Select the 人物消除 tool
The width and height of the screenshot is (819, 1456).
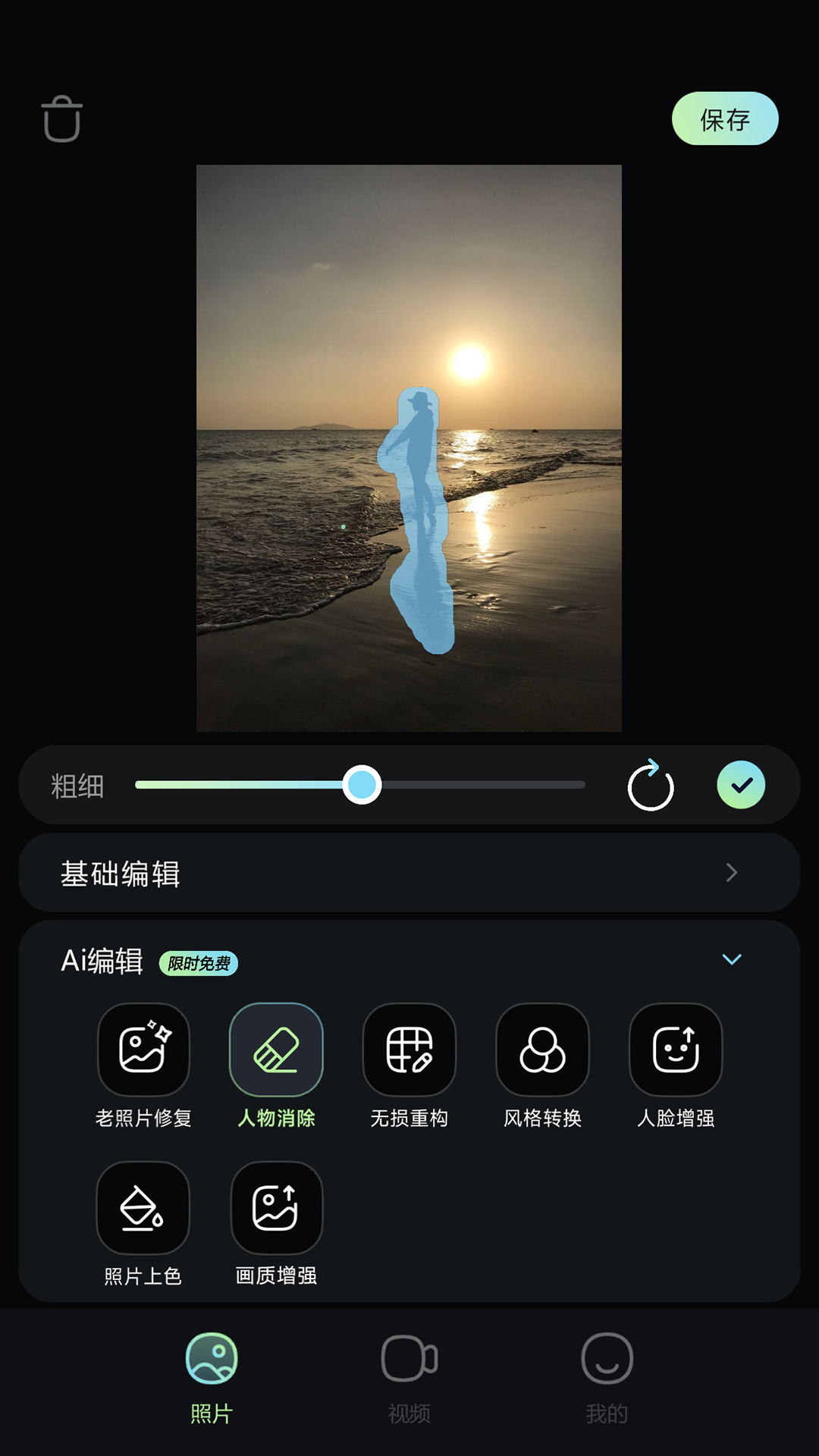point(276,1066)
